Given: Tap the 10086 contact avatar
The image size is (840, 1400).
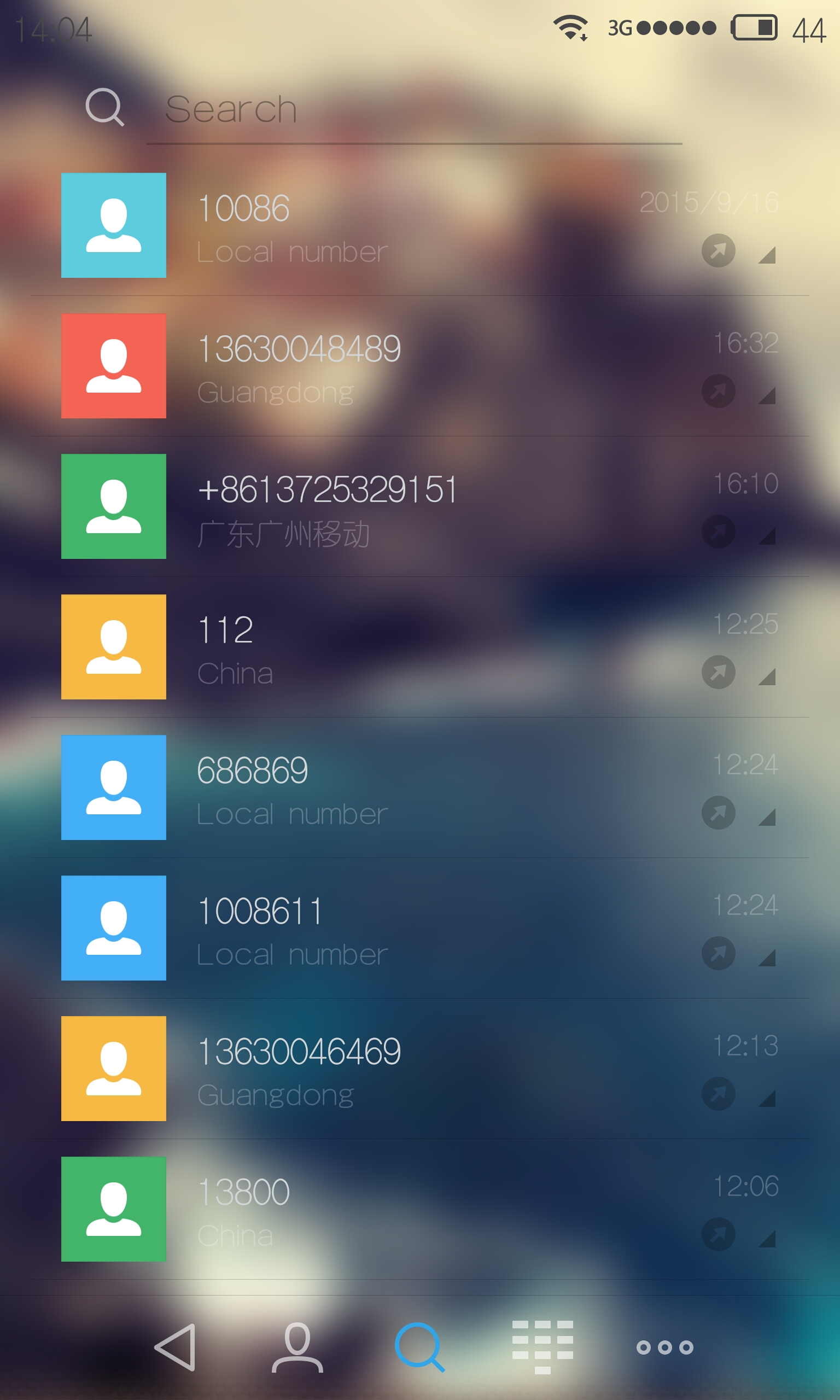Looking at the screenshot, I should (x=114, y=225).
